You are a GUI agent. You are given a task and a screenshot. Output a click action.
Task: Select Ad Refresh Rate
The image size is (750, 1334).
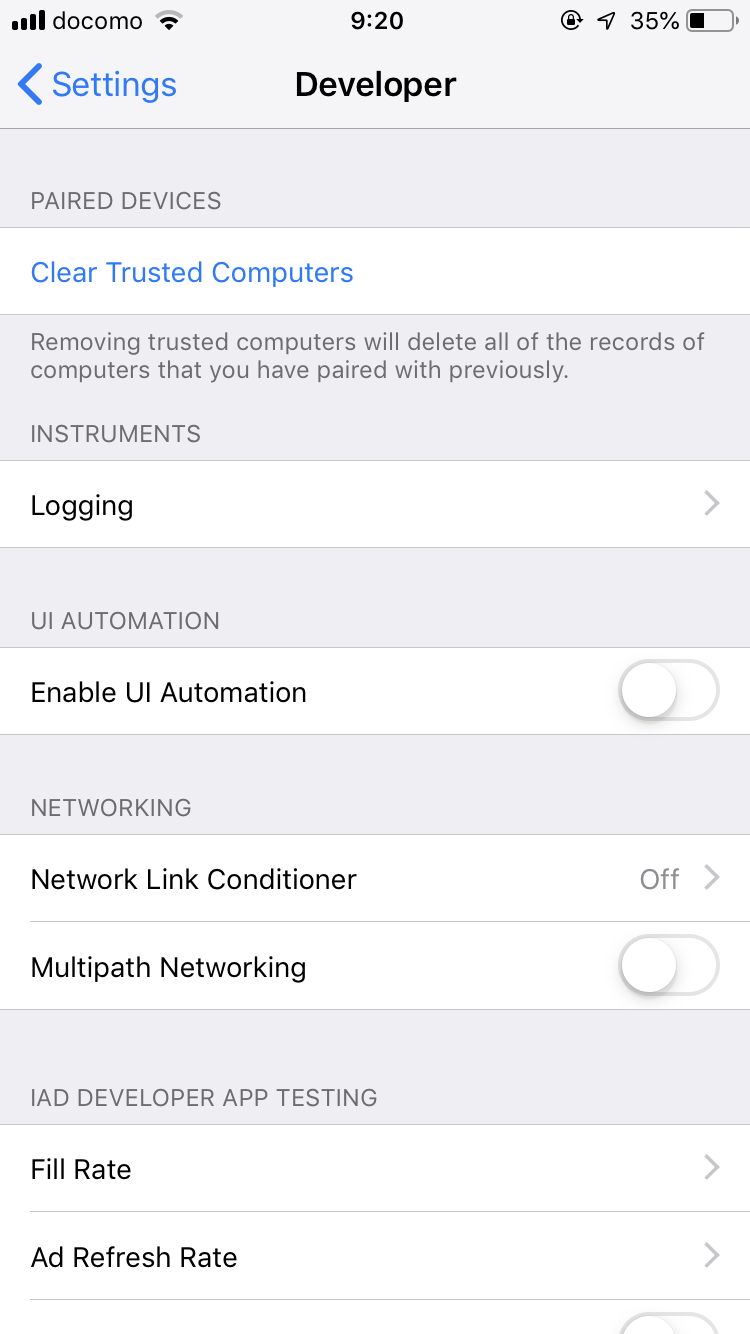(x=375, y=1257)
